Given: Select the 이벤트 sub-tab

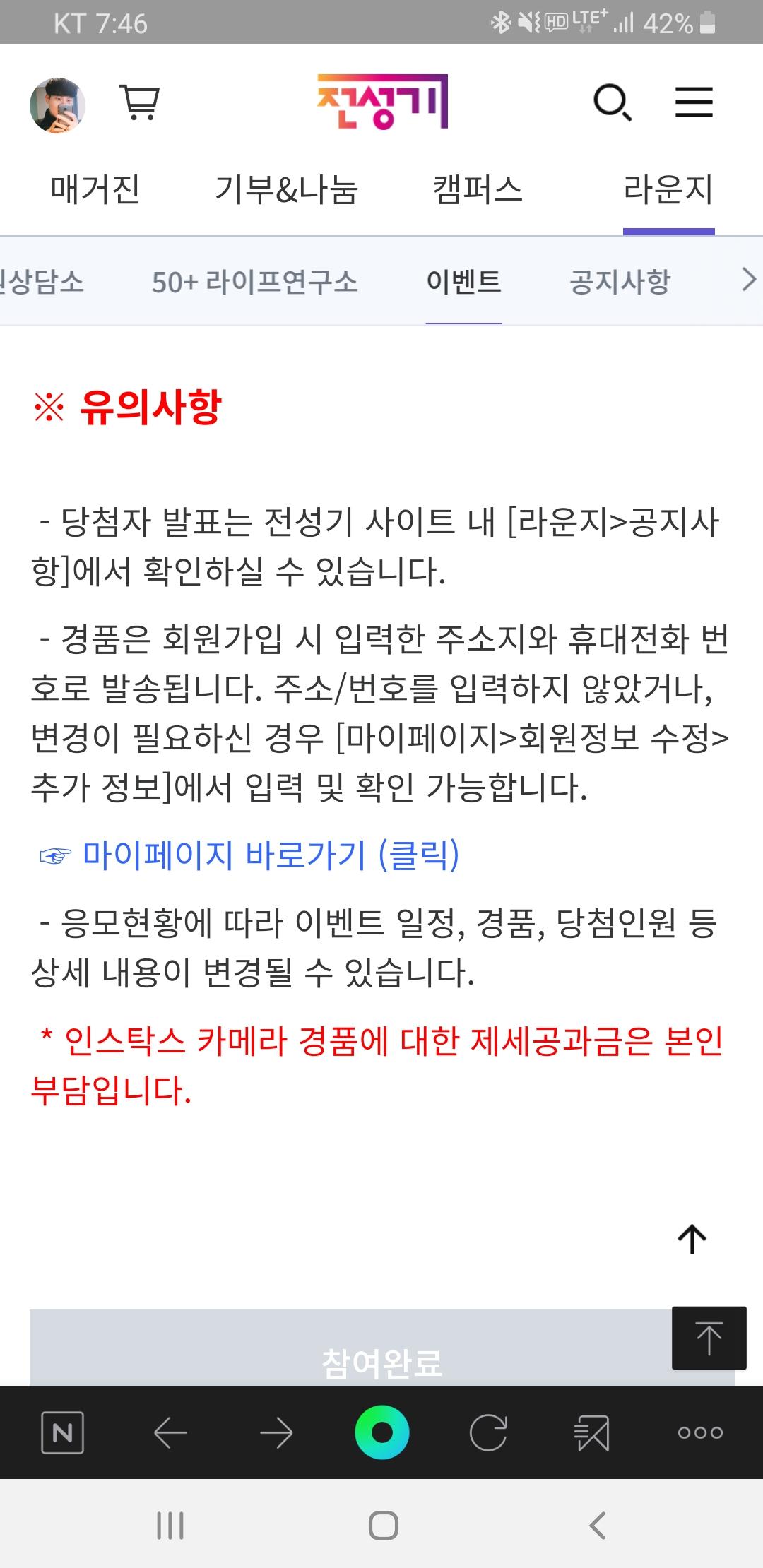Looking at the screenshot, I should (463, 281).
